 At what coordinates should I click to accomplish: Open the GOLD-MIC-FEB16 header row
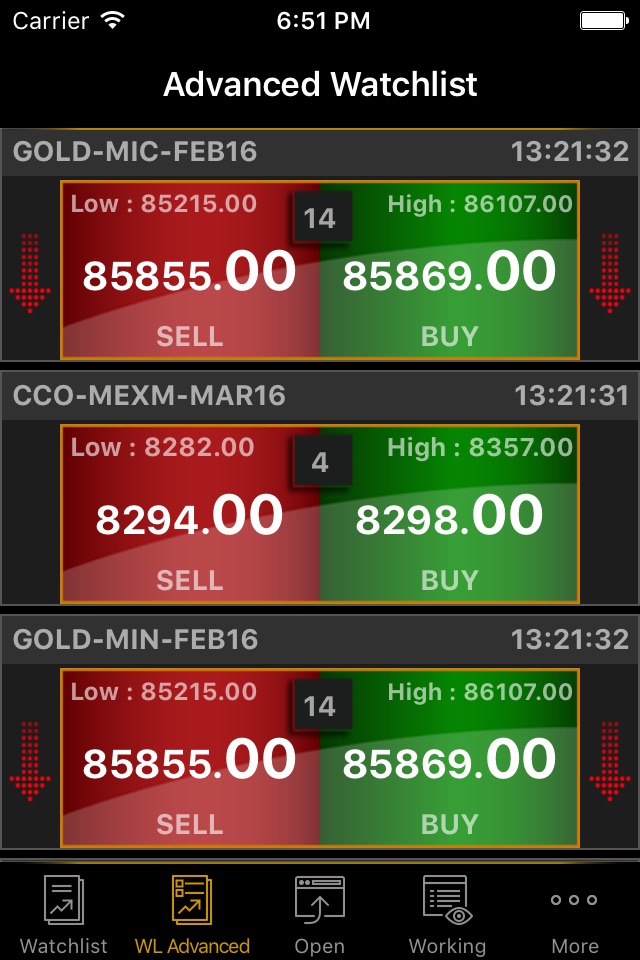click(x=320, y=152)
